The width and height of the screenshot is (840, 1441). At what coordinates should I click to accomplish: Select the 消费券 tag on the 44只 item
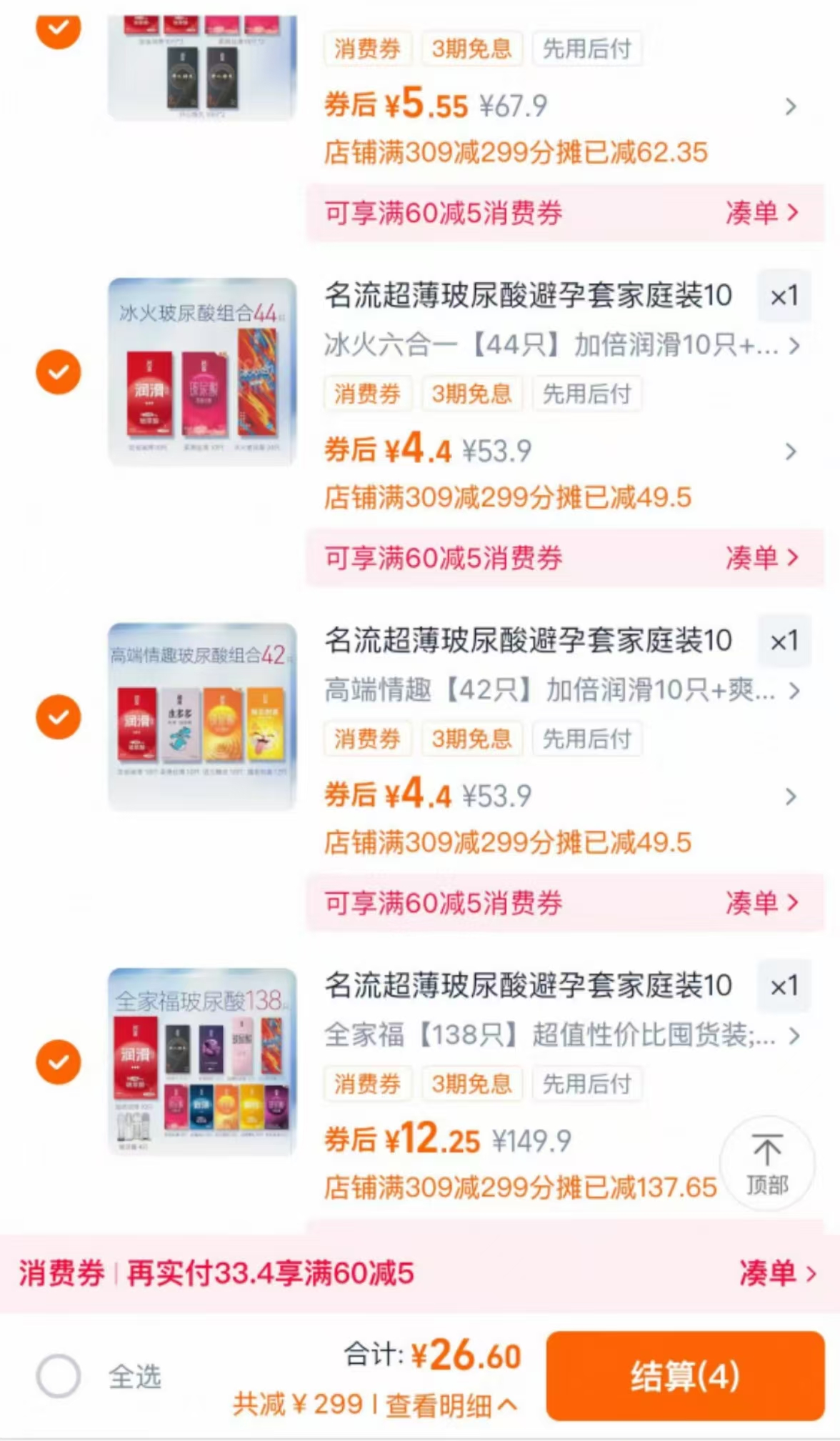367,393
